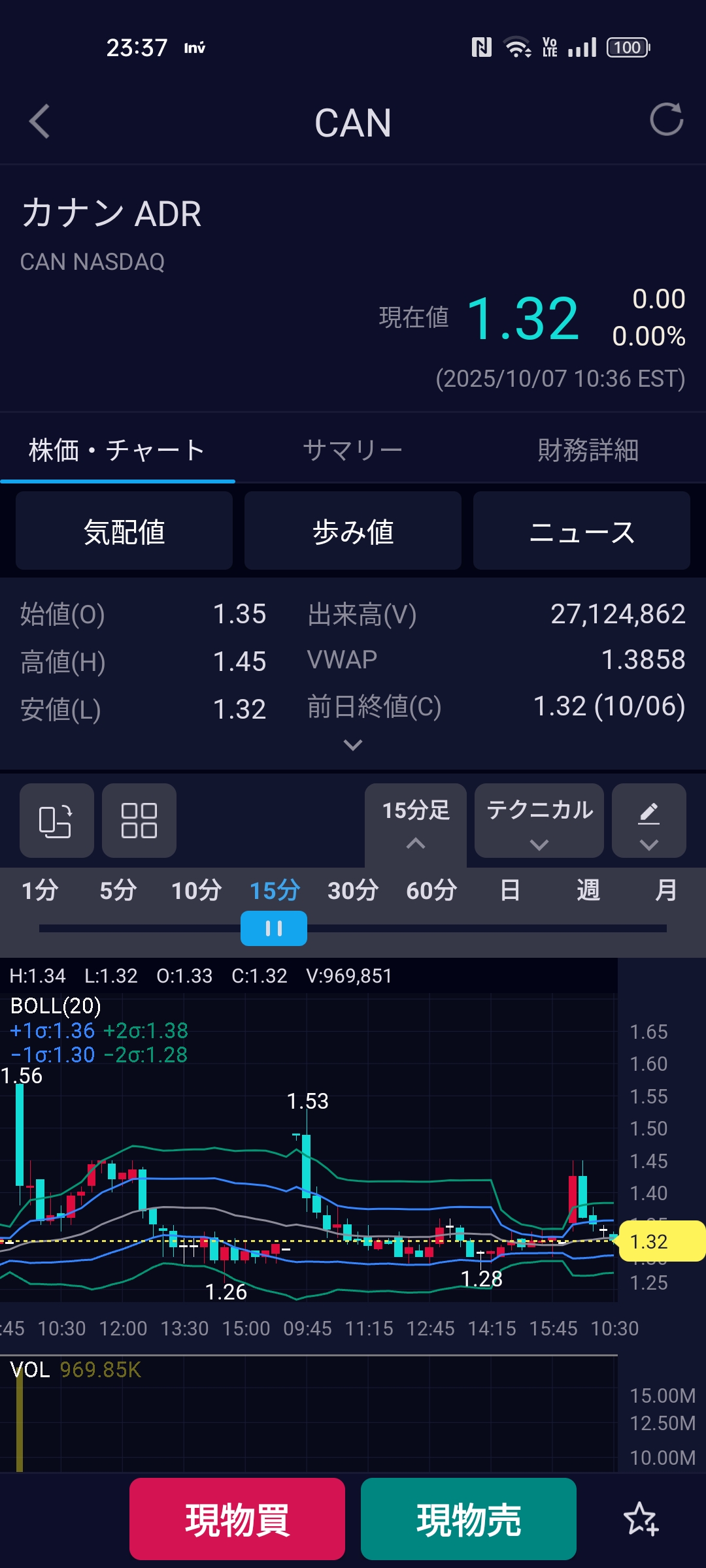This screenshot has width=706, height=1568.
Task: Open the 財務詳細 tab
Action: pos(588,450)
